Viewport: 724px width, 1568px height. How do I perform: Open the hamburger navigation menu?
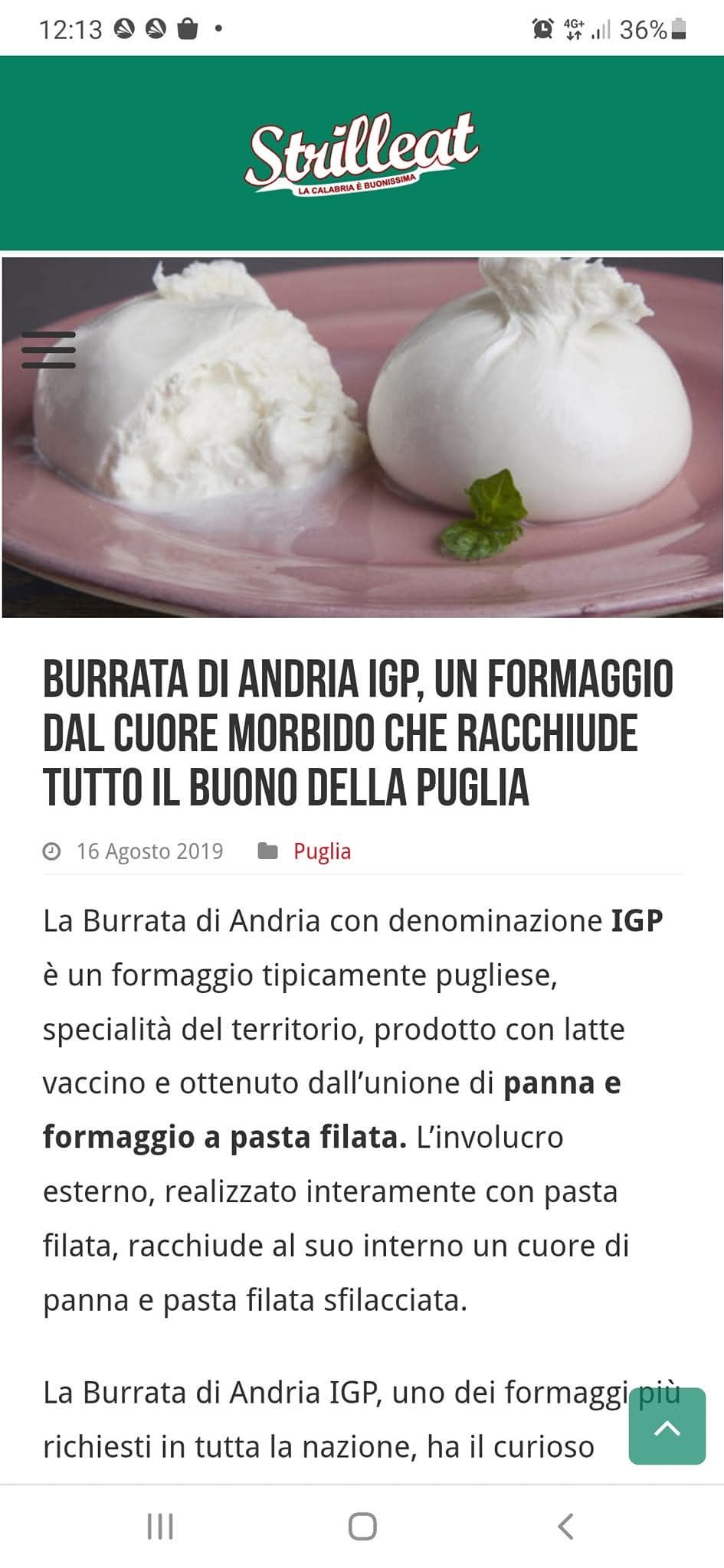pyautogui.click(x=48, y=350)
